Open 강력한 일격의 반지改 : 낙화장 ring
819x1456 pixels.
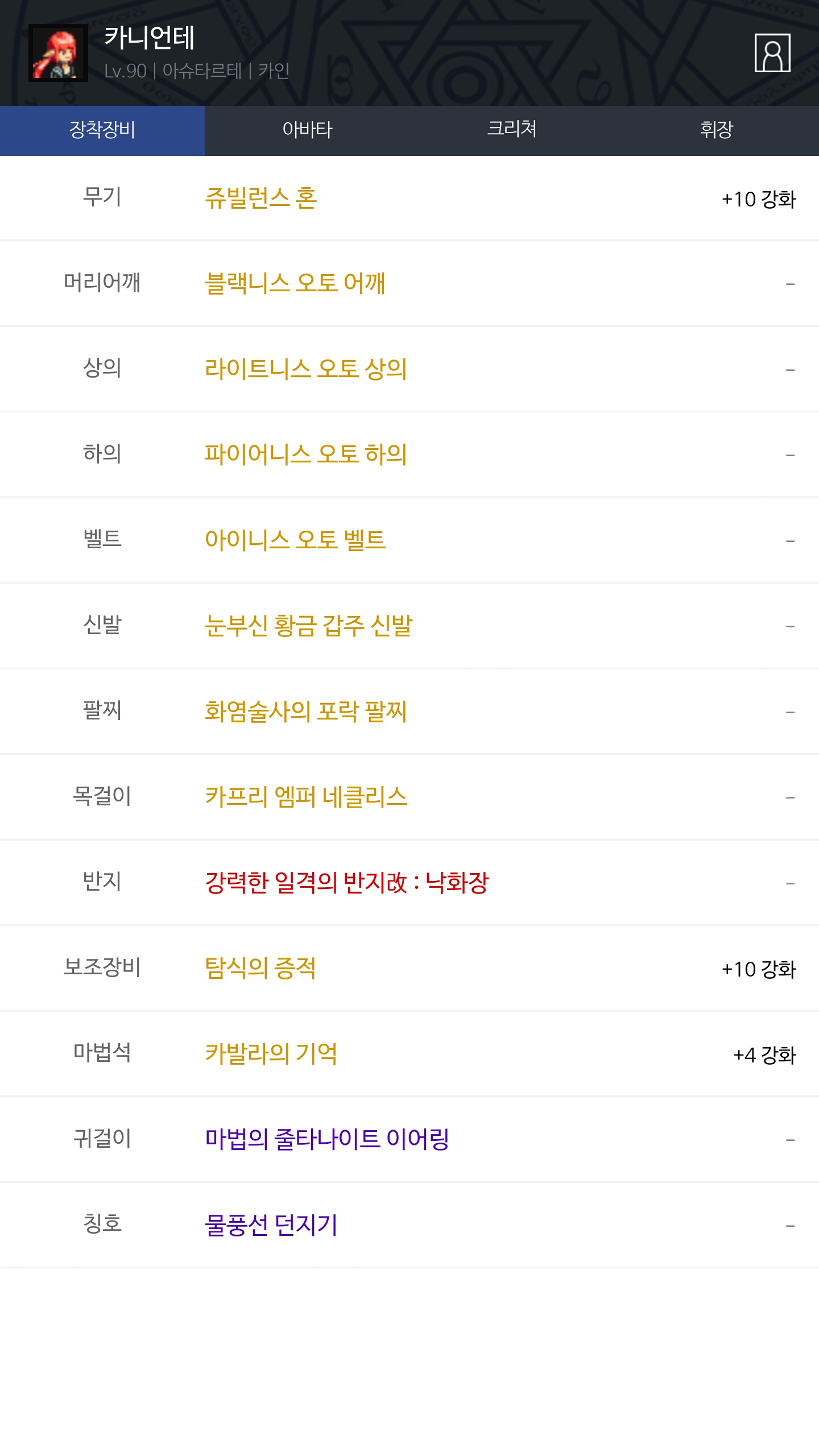[x=346, y=883]
